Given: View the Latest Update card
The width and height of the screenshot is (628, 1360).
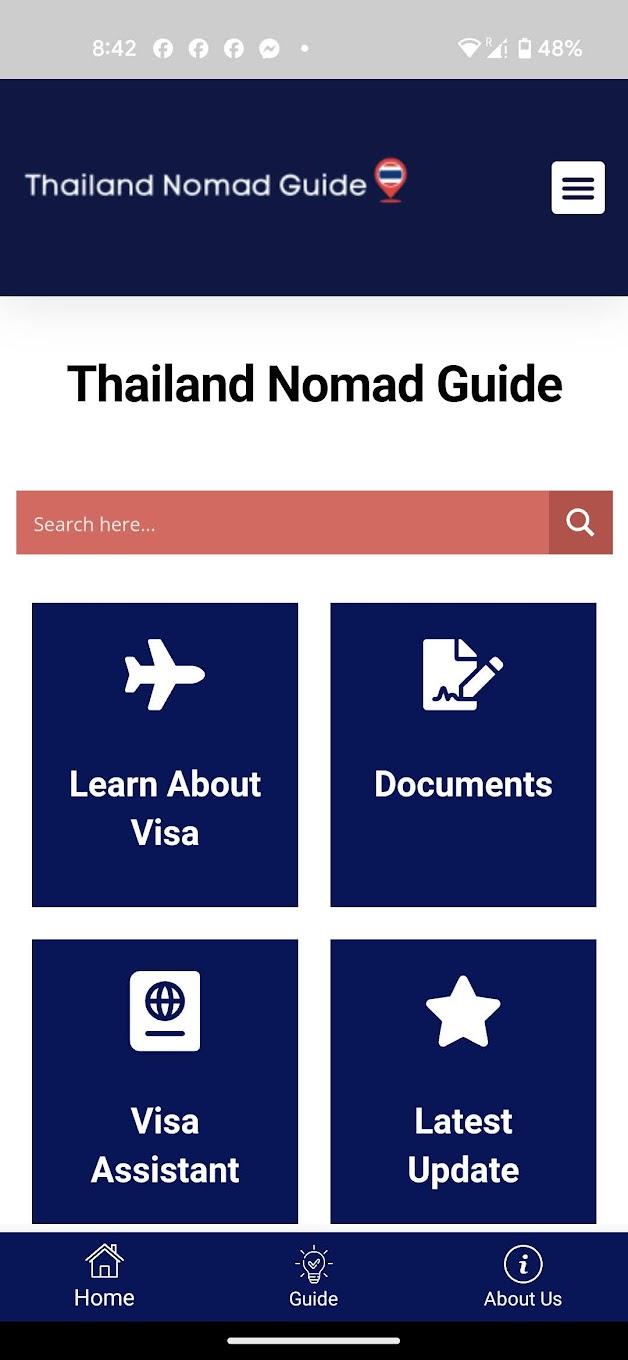Looking at the screenshot, I should point(463,1081).
